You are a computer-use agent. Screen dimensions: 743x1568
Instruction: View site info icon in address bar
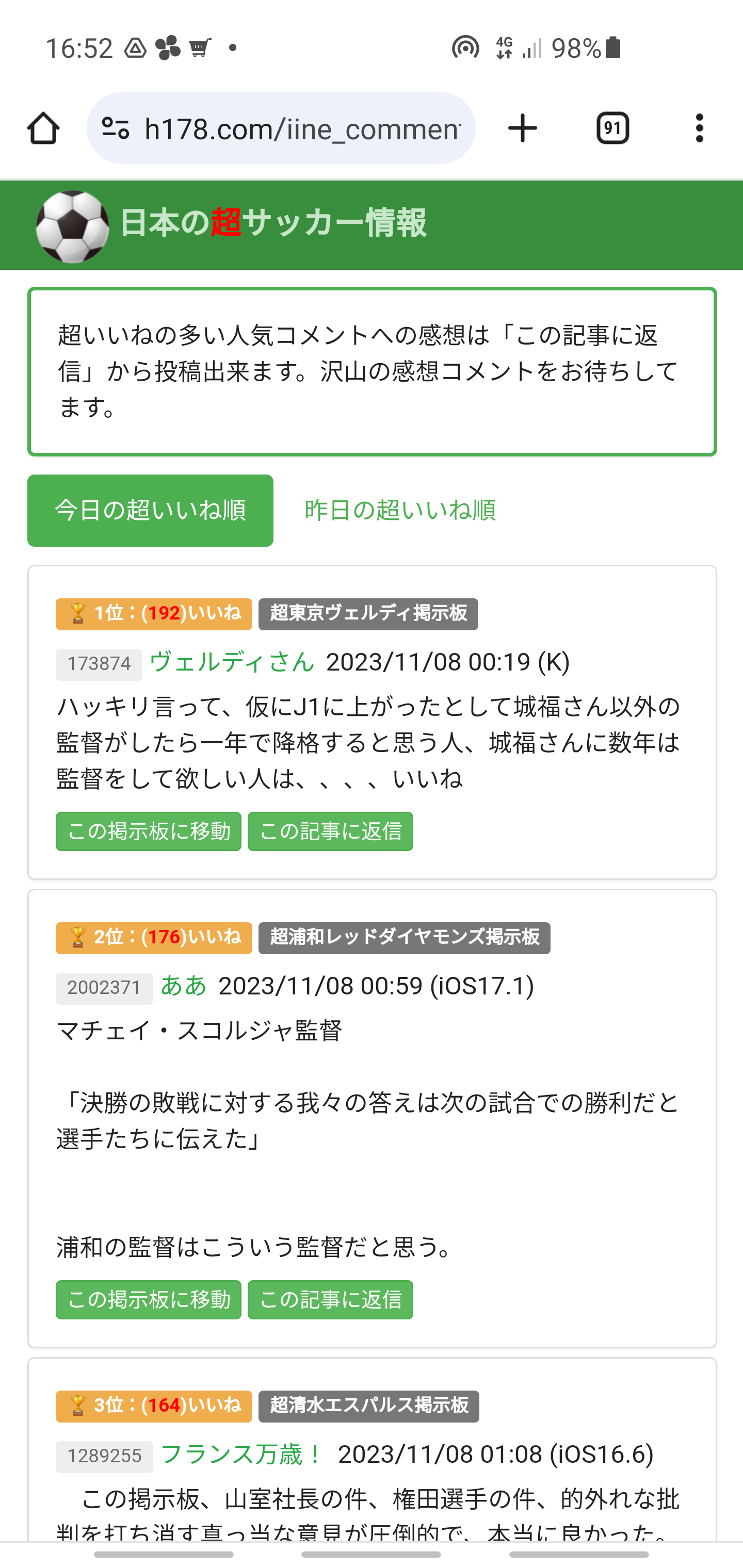coord(116,128)
